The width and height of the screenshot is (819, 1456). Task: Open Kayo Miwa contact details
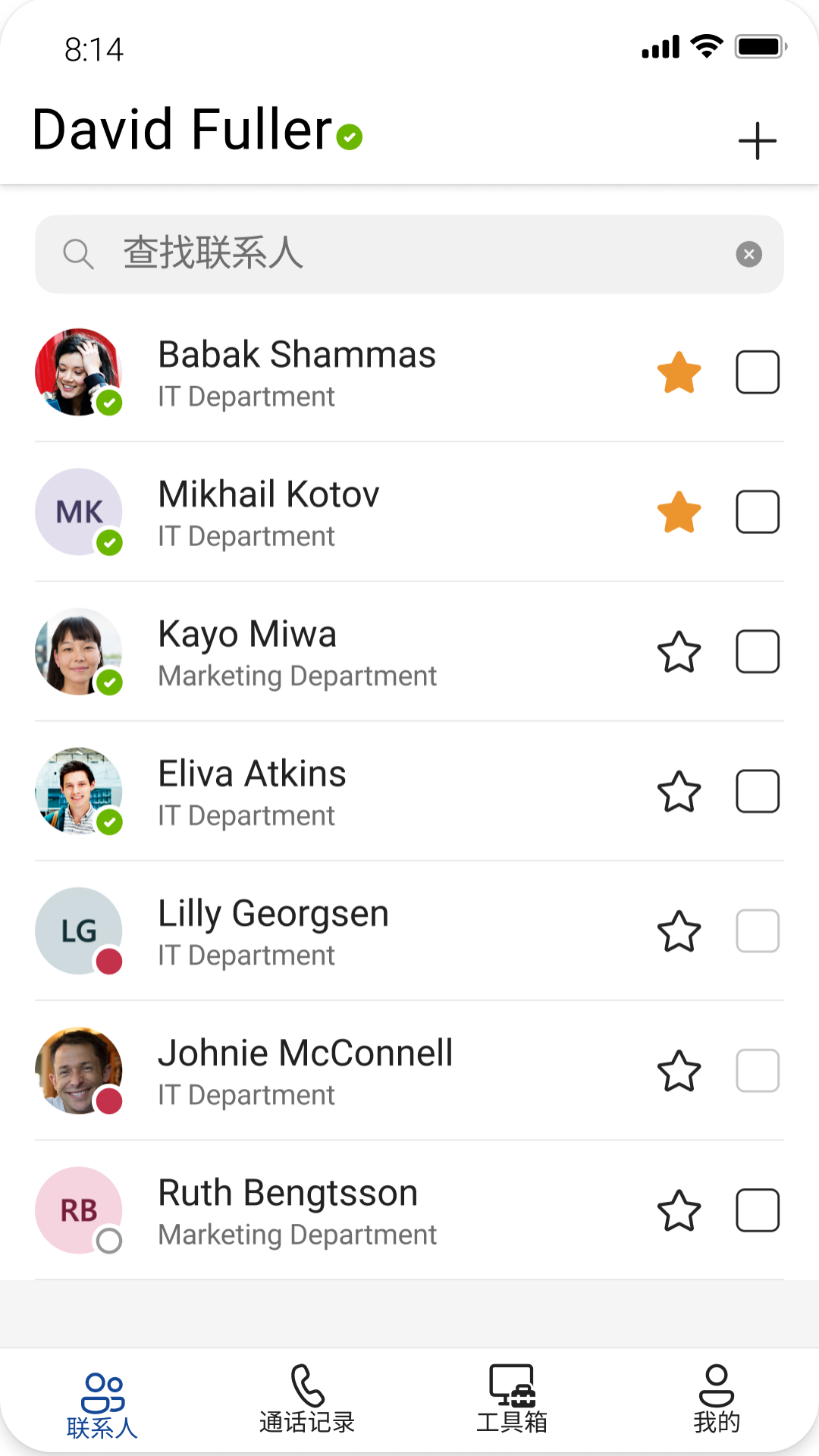click(297, 652)
